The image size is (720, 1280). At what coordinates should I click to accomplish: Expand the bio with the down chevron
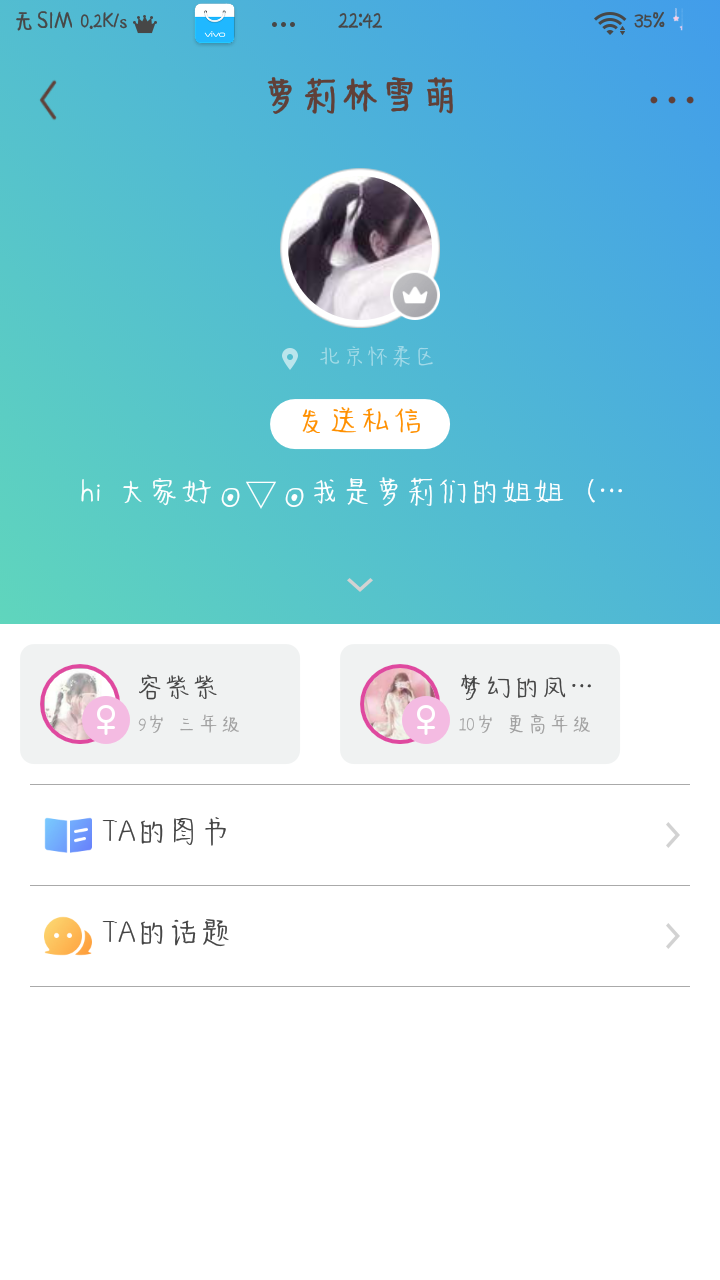point(360,585)
